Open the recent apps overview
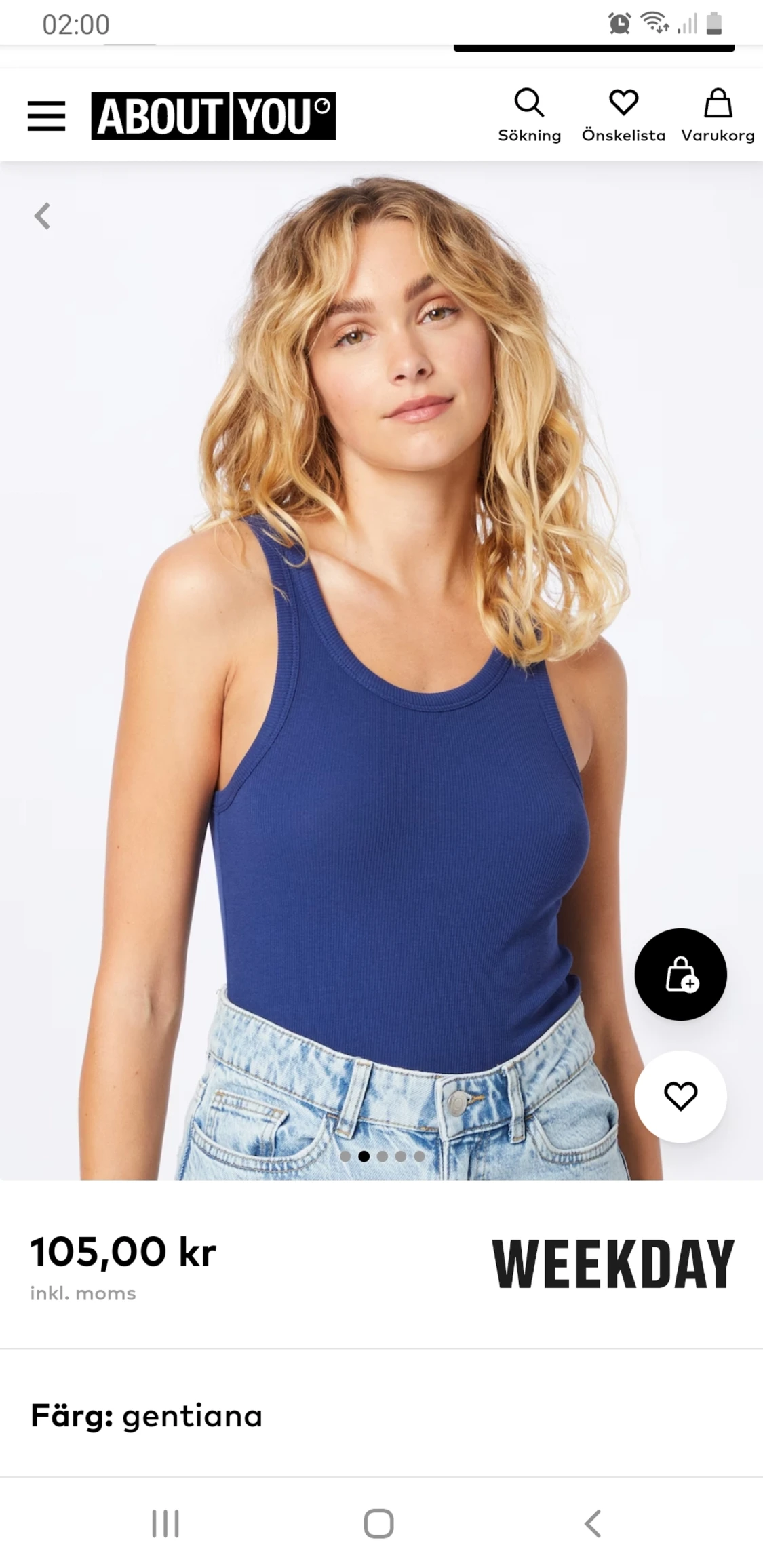 (x=165, y=1524)
